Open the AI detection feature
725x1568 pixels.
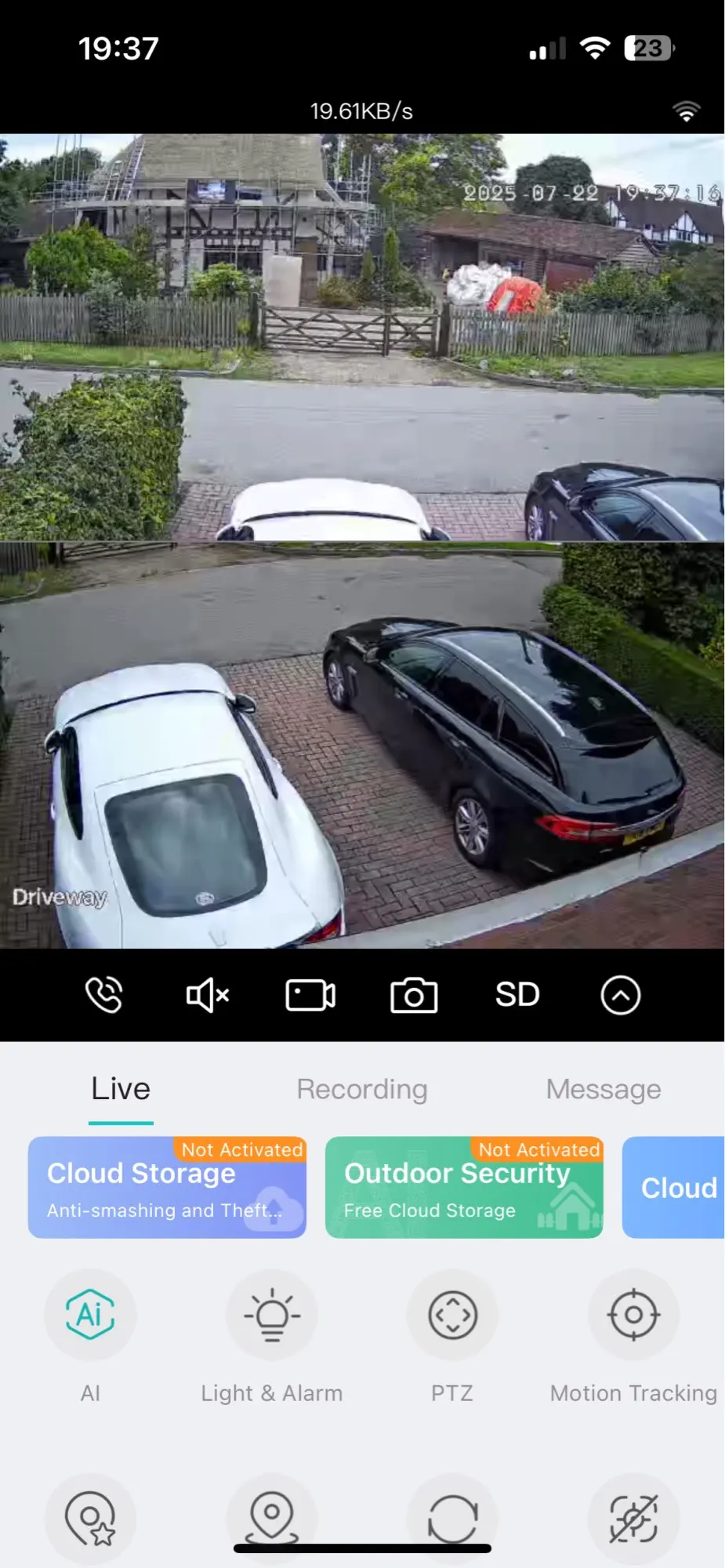90,1316
